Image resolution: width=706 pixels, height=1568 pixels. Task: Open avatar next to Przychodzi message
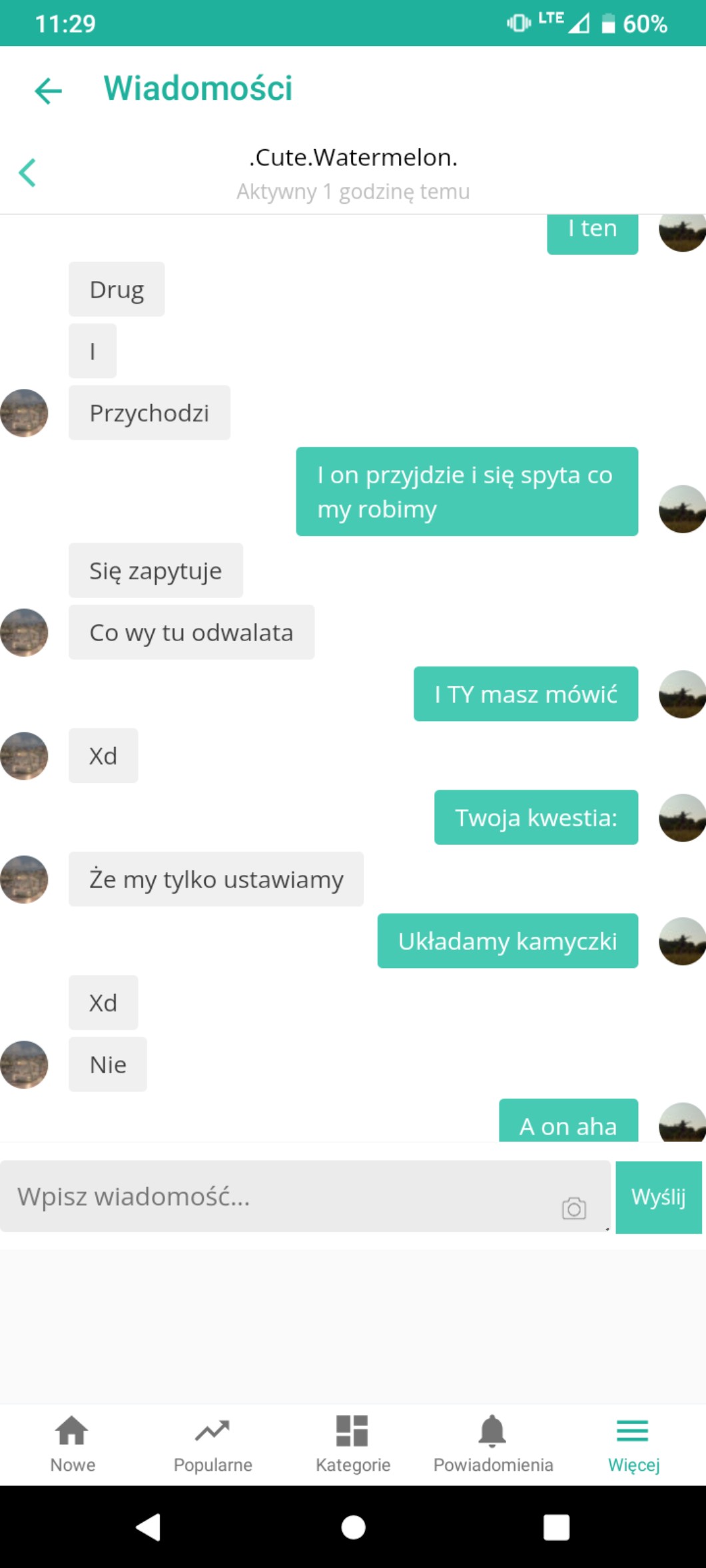25,413
